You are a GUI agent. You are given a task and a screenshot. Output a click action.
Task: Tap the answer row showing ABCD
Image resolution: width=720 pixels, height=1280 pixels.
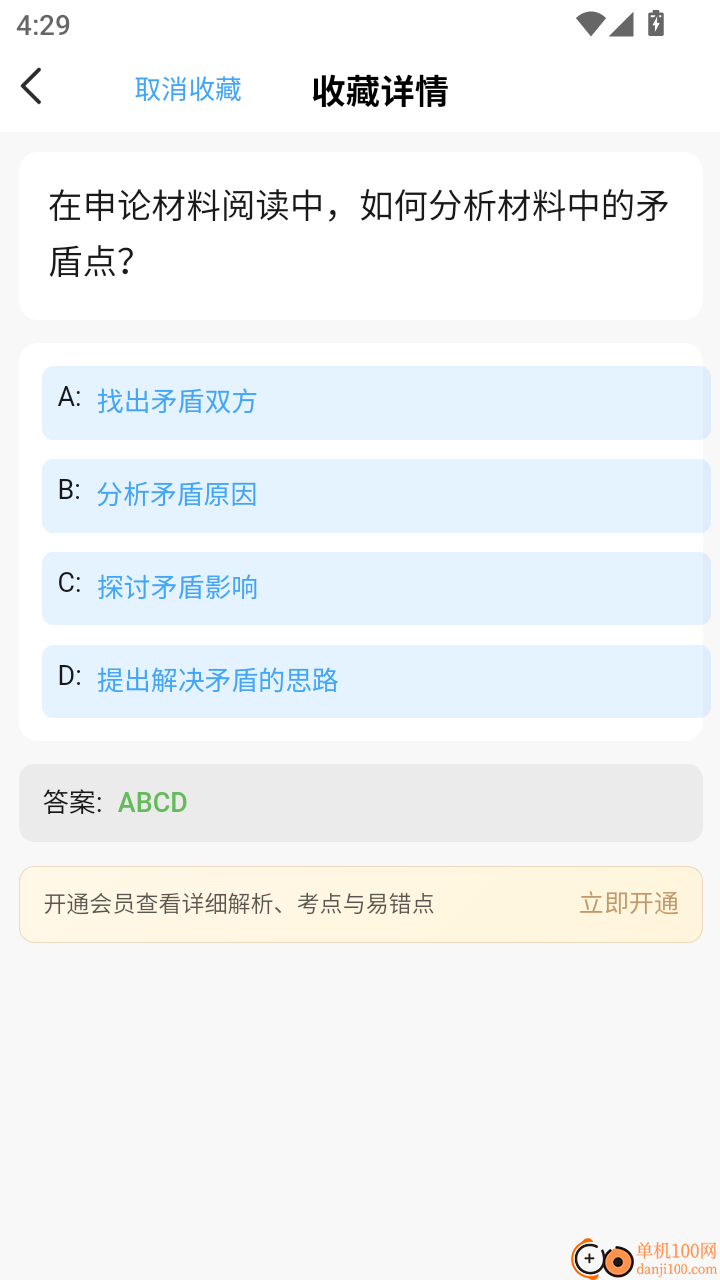click(x=360, y=802)
